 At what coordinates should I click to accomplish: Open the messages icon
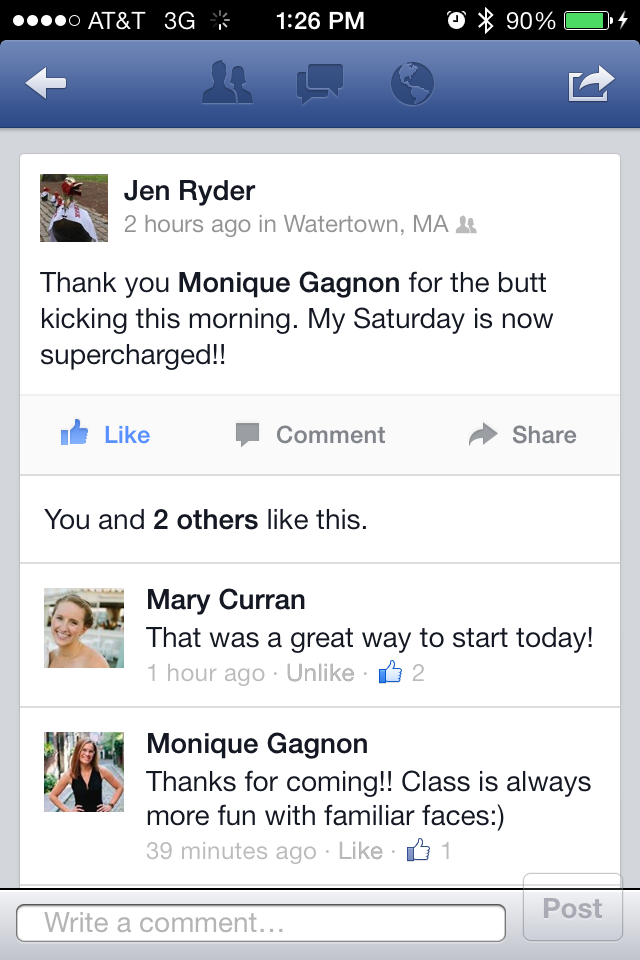tap(320, 83)
